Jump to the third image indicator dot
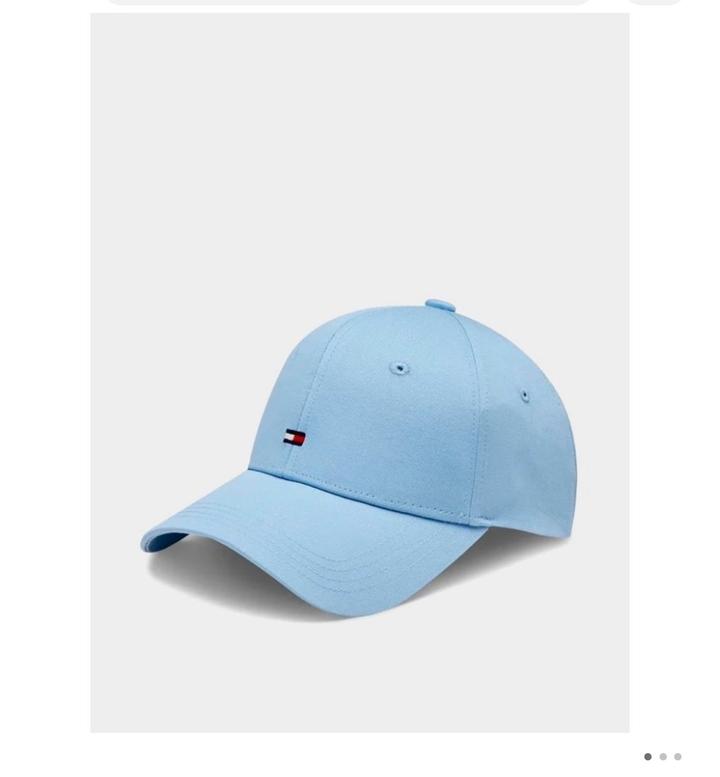Screen dimensions: 720x777 pyautogui.click(x=678, y=757)
